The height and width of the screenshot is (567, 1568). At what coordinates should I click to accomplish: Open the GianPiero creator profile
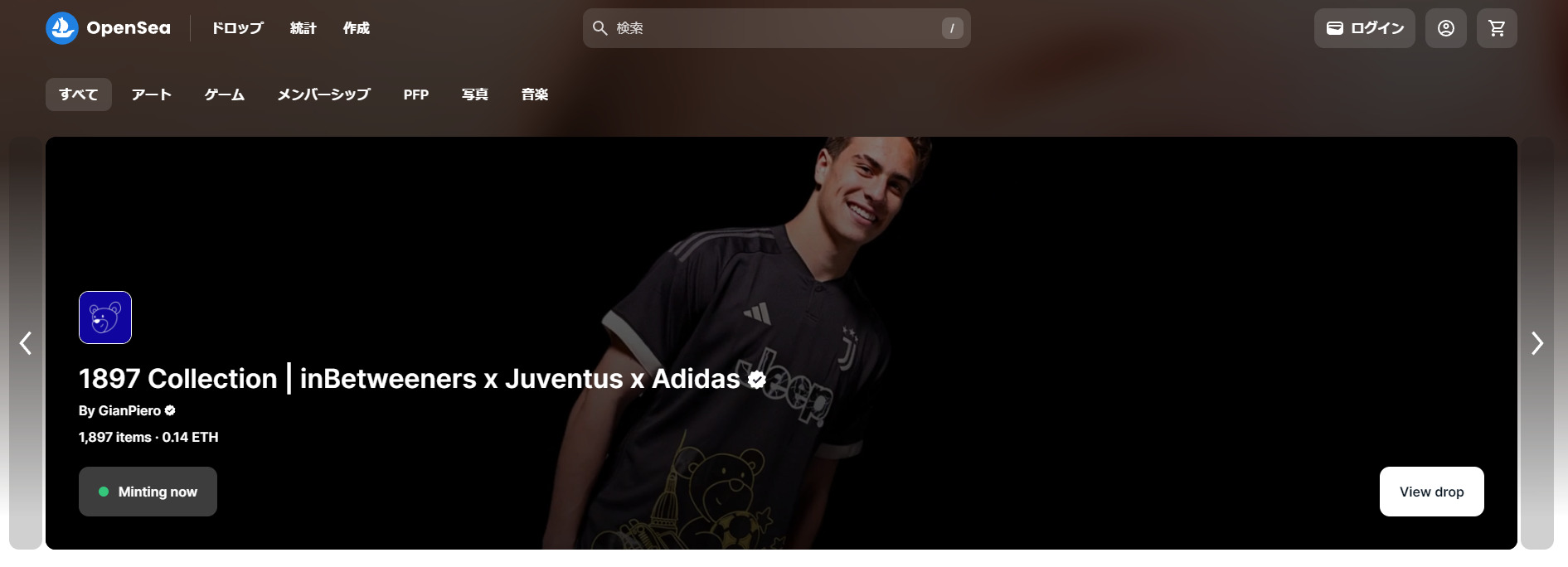pyautogui.click(x=129, y=410)
